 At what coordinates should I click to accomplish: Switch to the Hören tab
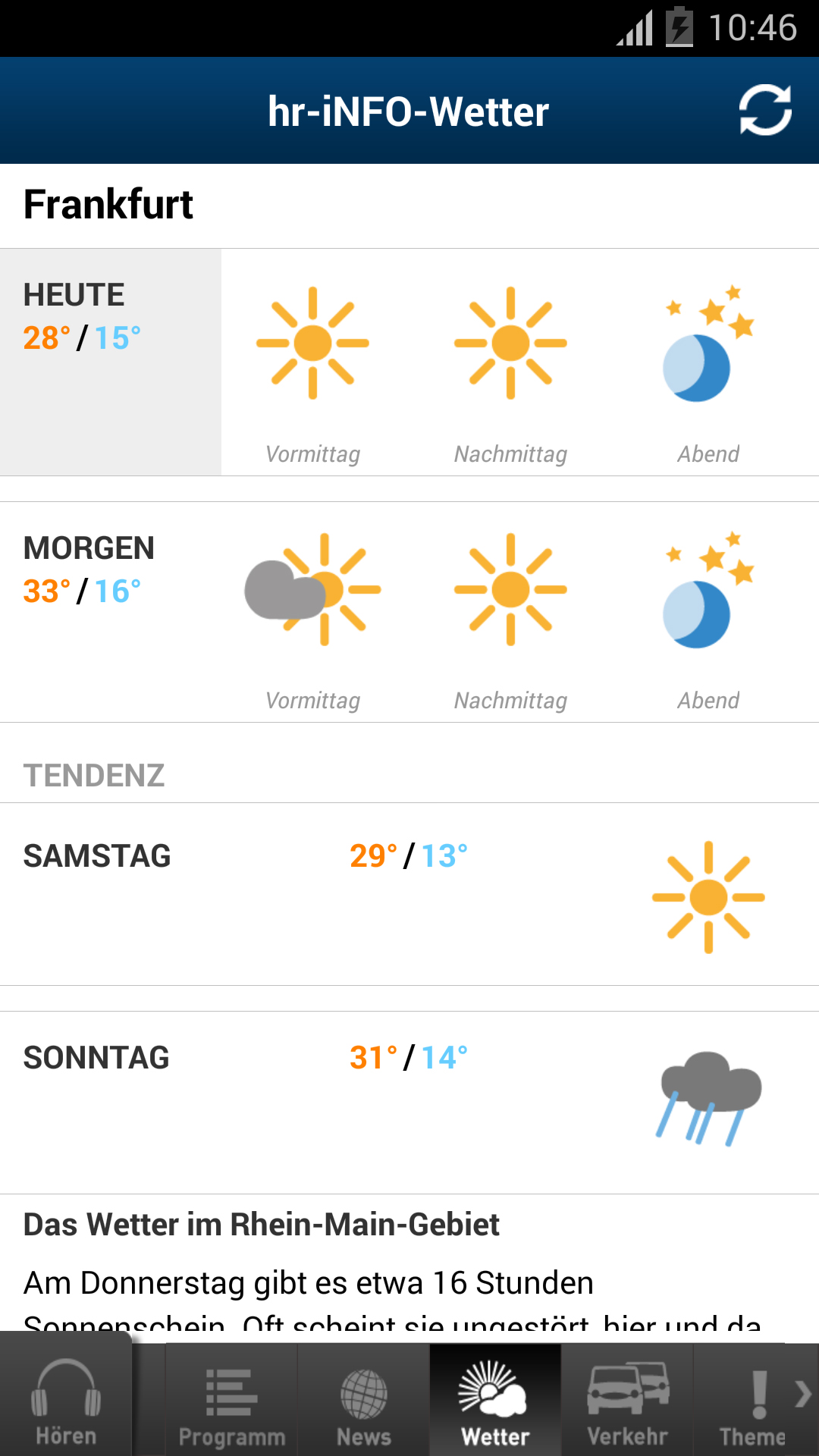click(x=66, y=1401)
